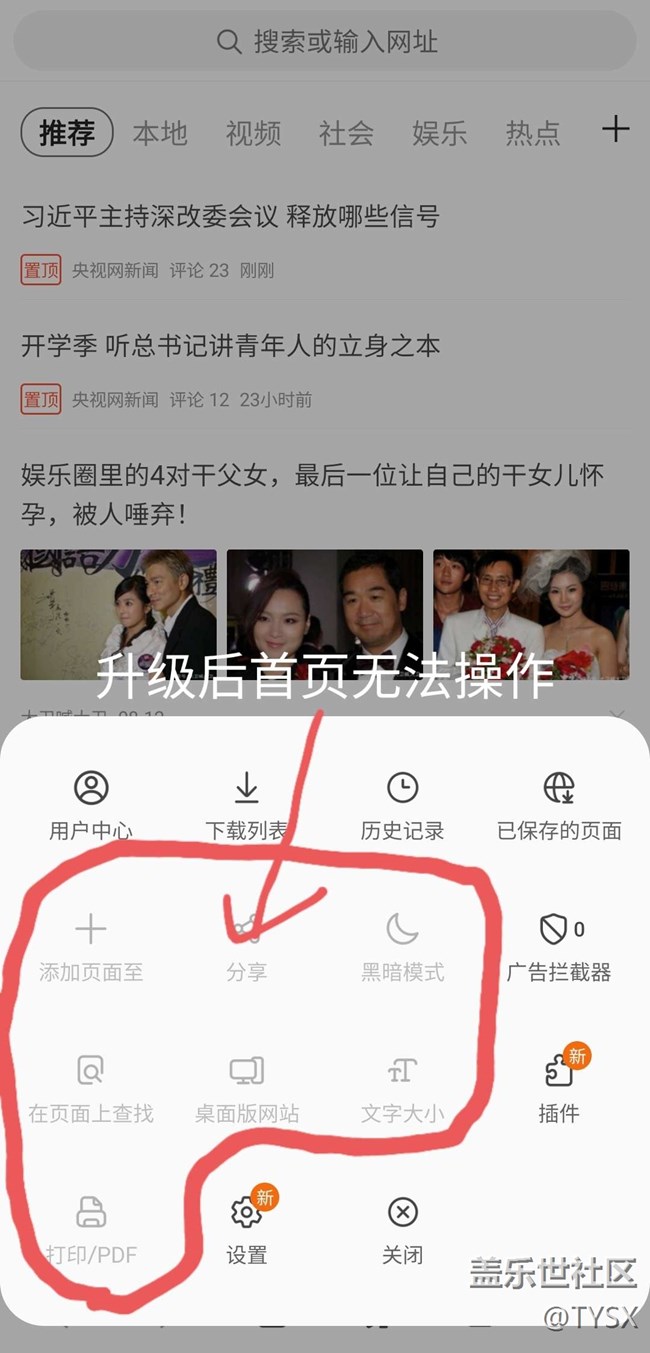Screen dimensions: 650x1353
Task: Tap 关闭 to close the menu
Action: 402,1228
